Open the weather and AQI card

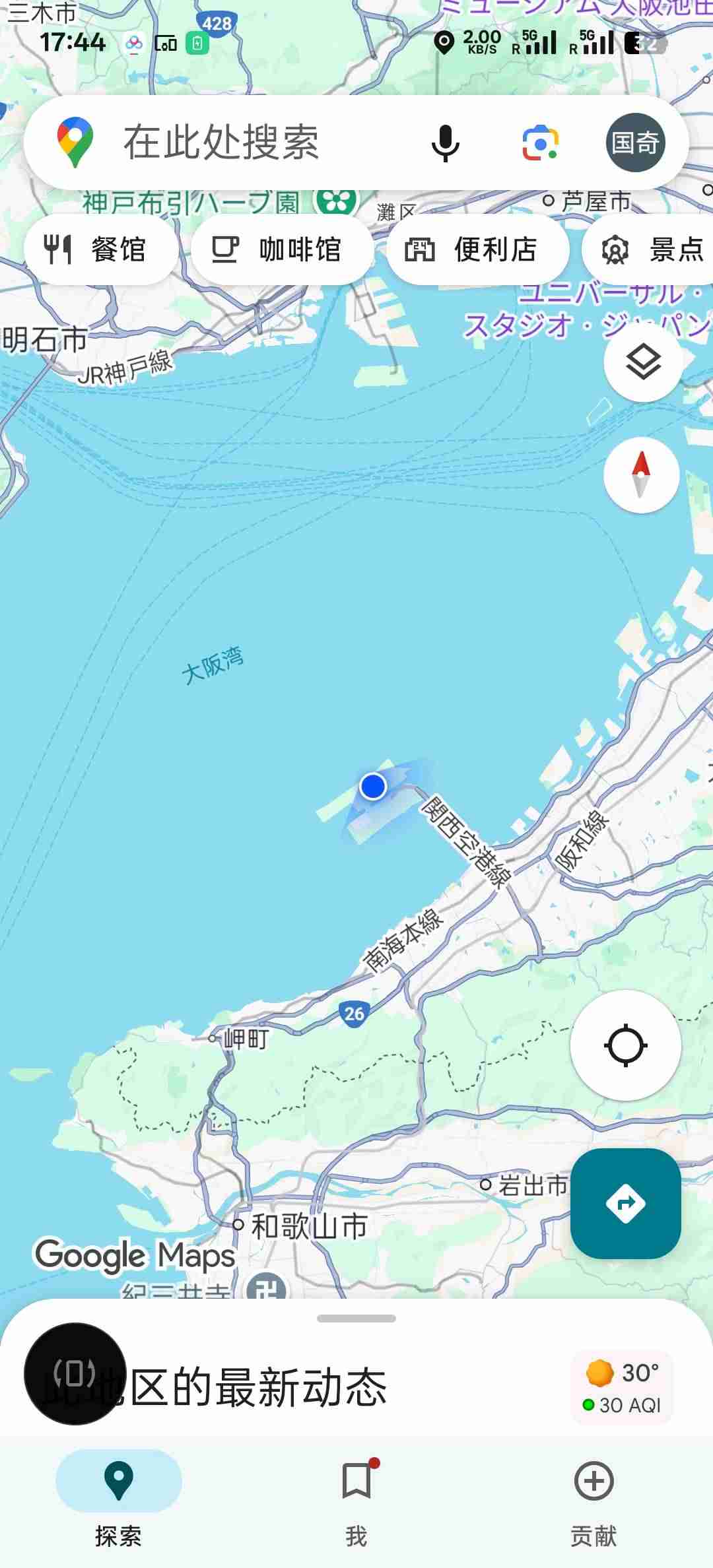[622, 1387]
